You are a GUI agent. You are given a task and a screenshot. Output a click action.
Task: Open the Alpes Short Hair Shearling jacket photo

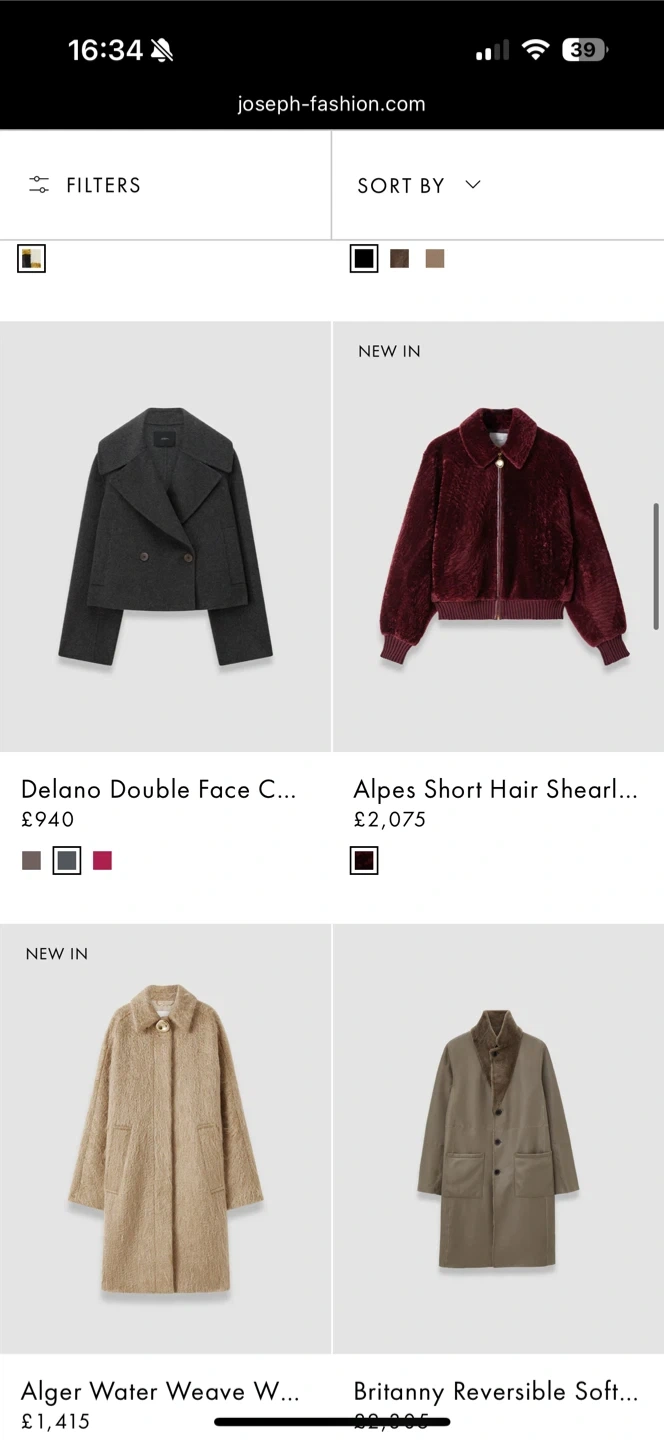498,536
